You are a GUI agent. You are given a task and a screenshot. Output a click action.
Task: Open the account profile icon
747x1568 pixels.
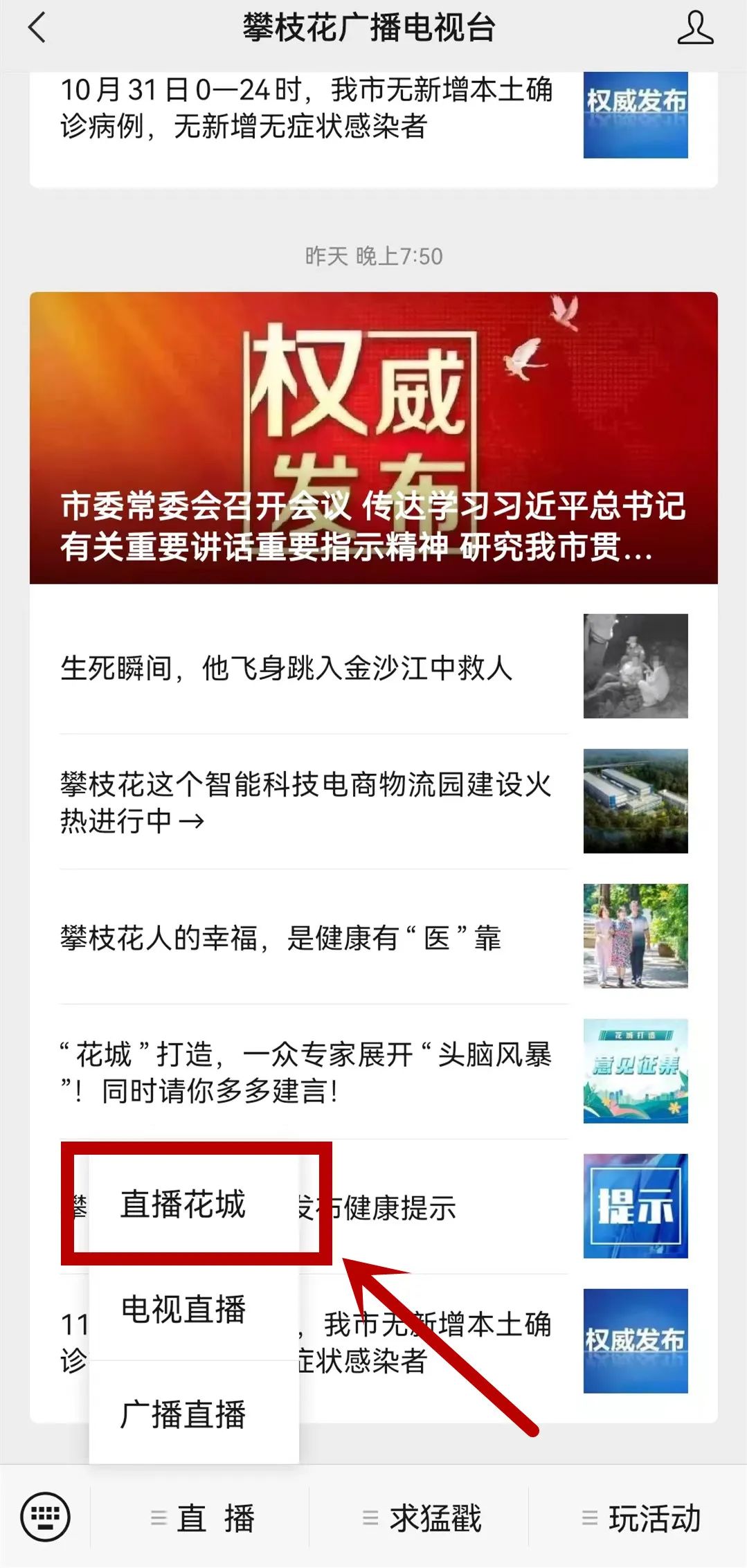click(694, 29)
